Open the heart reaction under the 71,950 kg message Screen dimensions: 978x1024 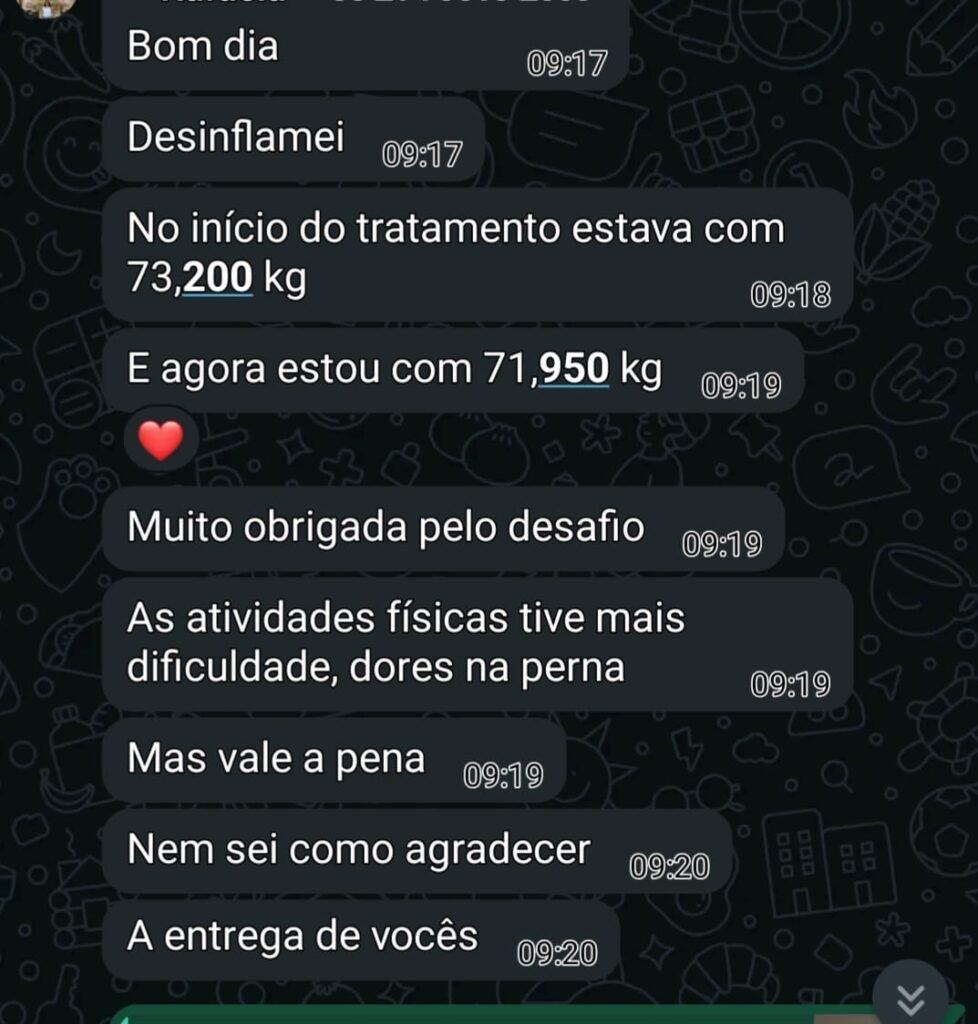[161, 440]
